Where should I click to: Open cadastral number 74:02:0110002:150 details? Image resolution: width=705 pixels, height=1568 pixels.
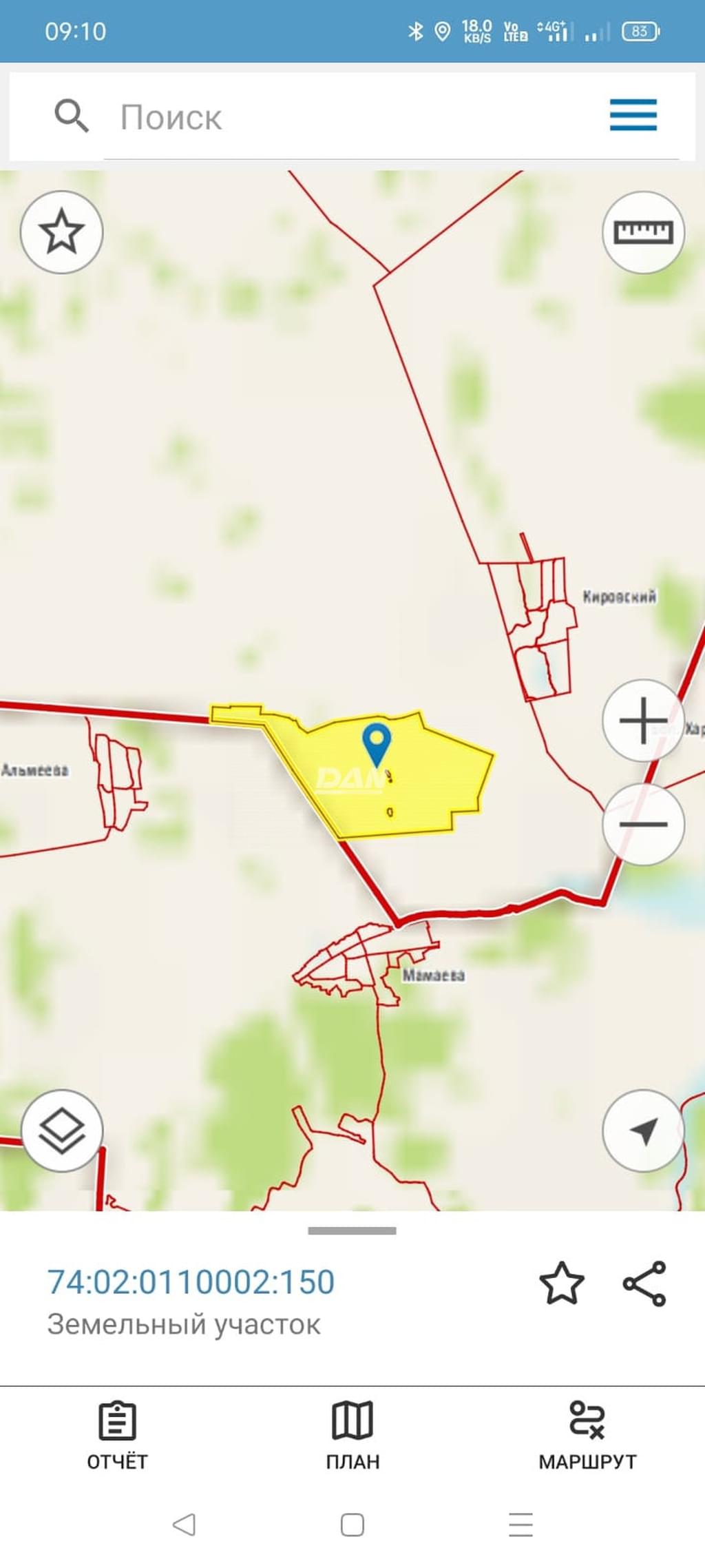tap(191, 1282)
